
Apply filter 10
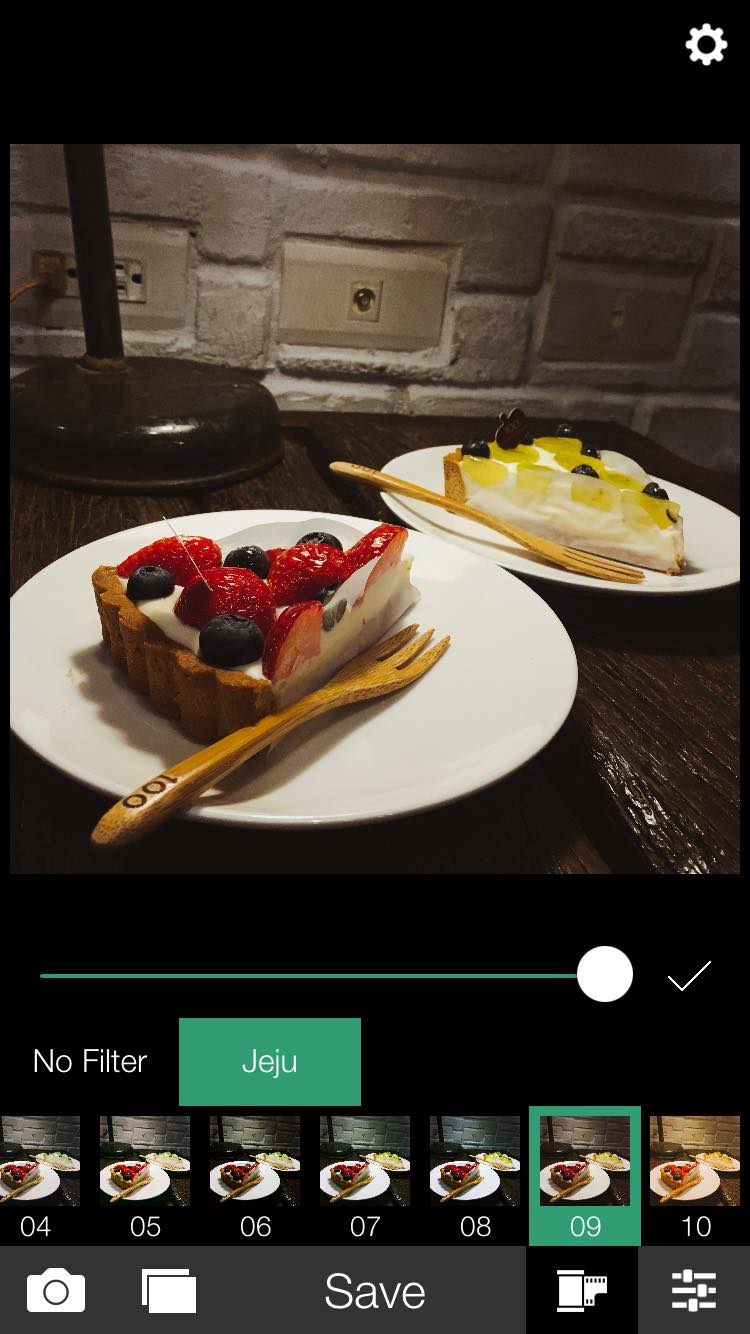click(695, 1177)
